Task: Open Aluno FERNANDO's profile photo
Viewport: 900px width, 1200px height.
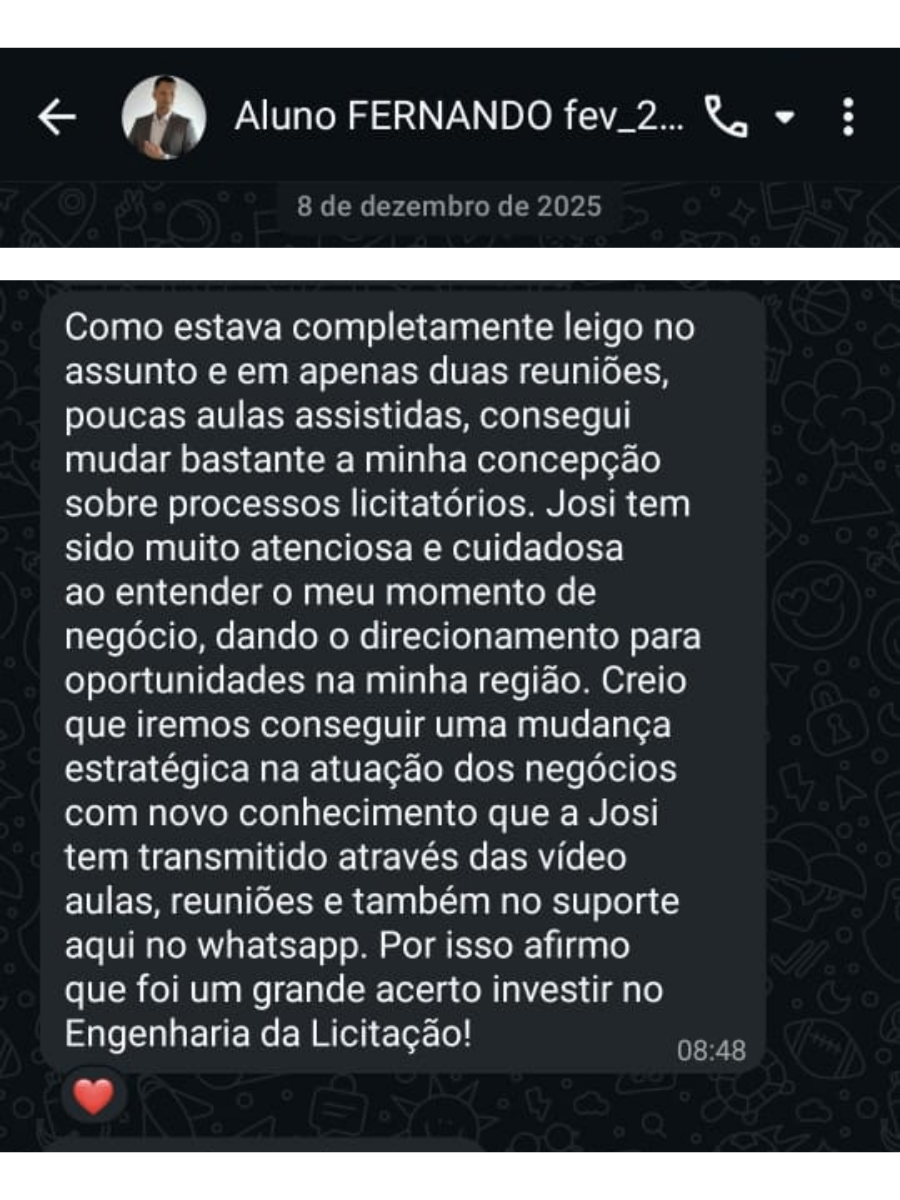Action: click(x=164, y=118)
